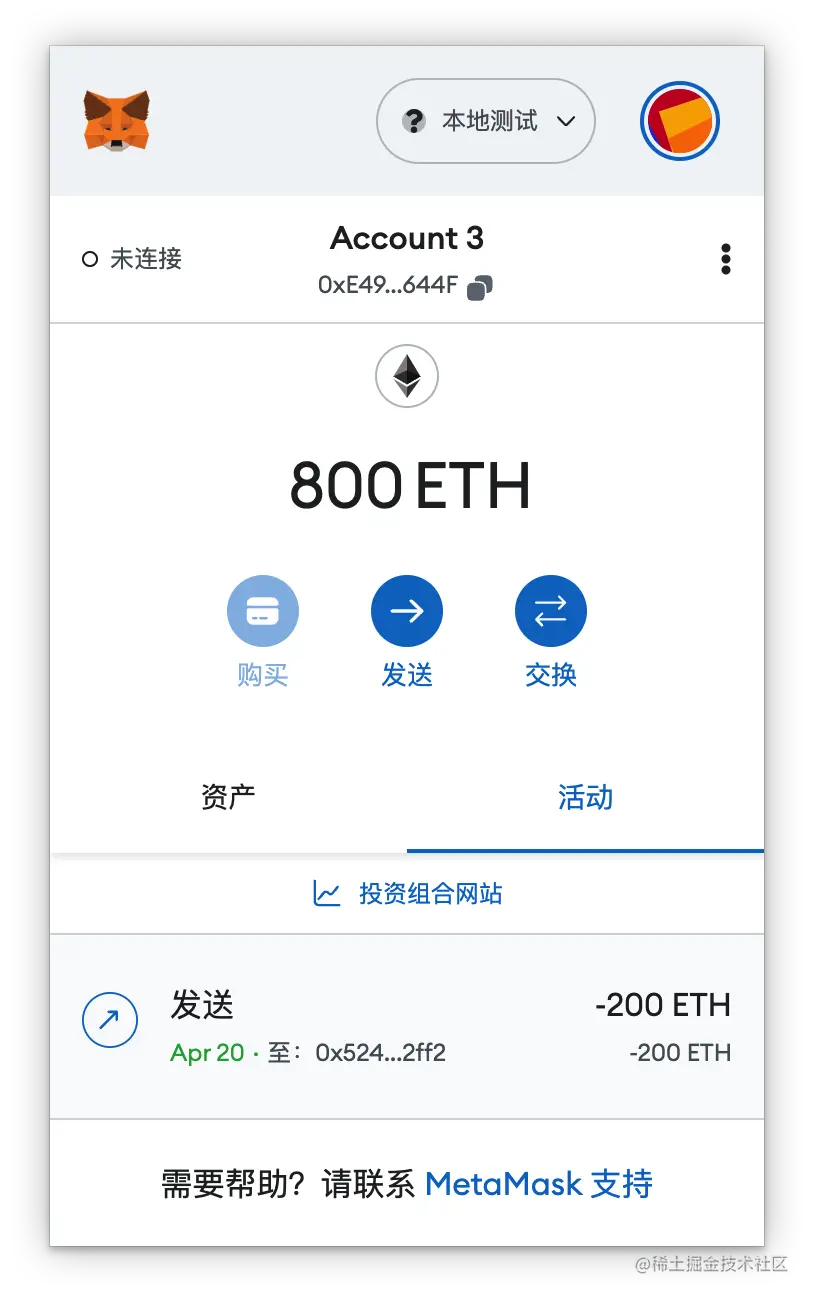Open the account avatar menu

(x=680, y=121)
